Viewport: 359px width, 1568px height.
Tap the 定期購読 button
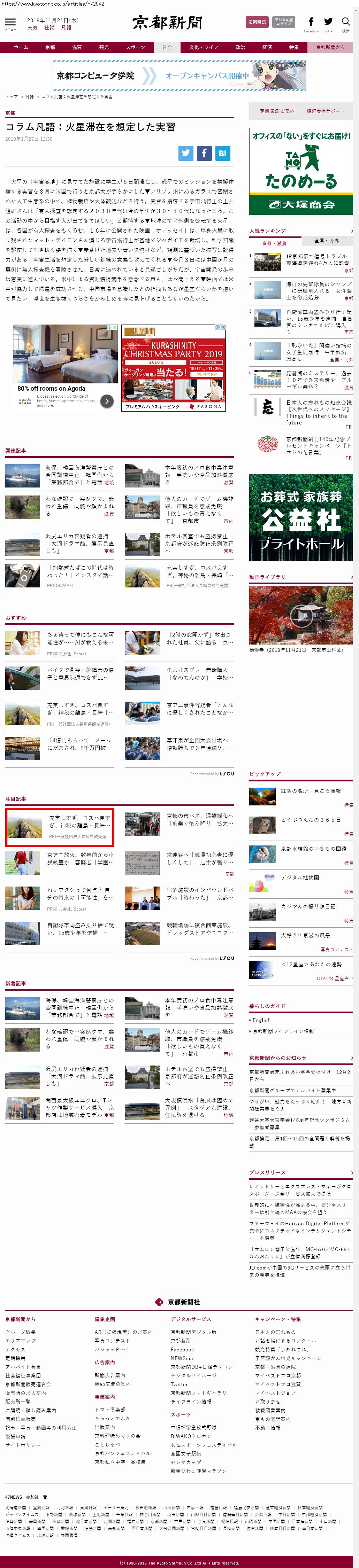coord(257,22)
